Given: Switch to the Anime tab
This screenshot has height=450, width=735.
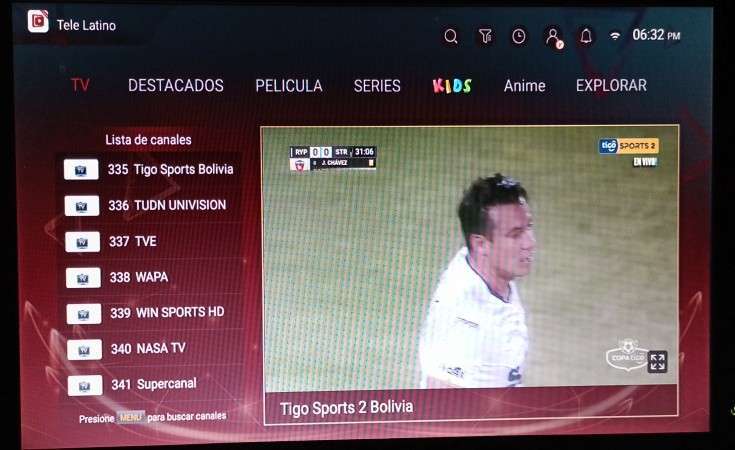Looking at the screenshot, I should (x=524, y=86).
